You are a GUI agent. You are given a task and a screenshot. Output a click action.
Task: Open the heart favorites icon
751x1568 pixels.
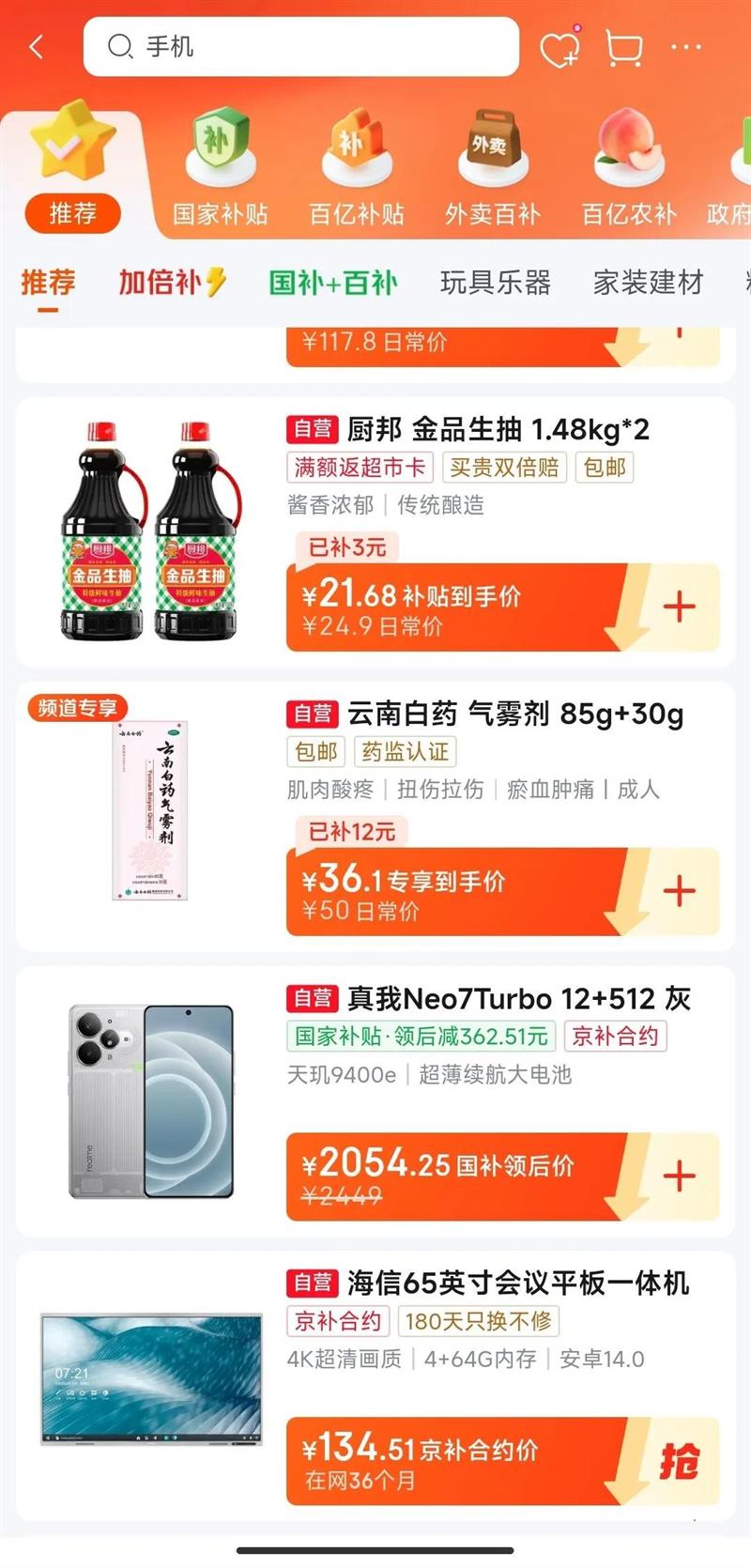point(559,47)
